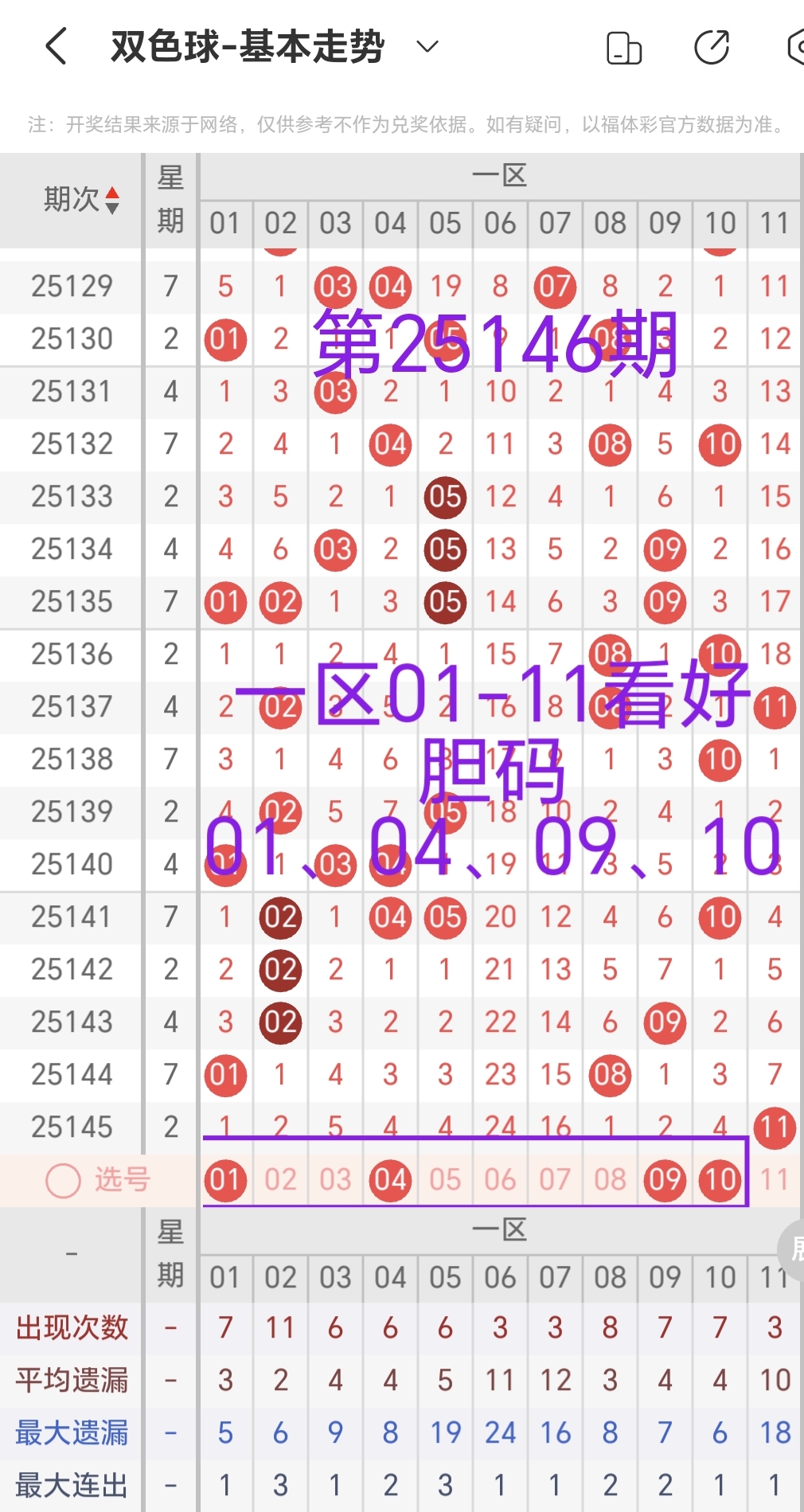Select ball 01 in the 选号 row
Screen dimensions: 804x1512
click(225, 1180)
